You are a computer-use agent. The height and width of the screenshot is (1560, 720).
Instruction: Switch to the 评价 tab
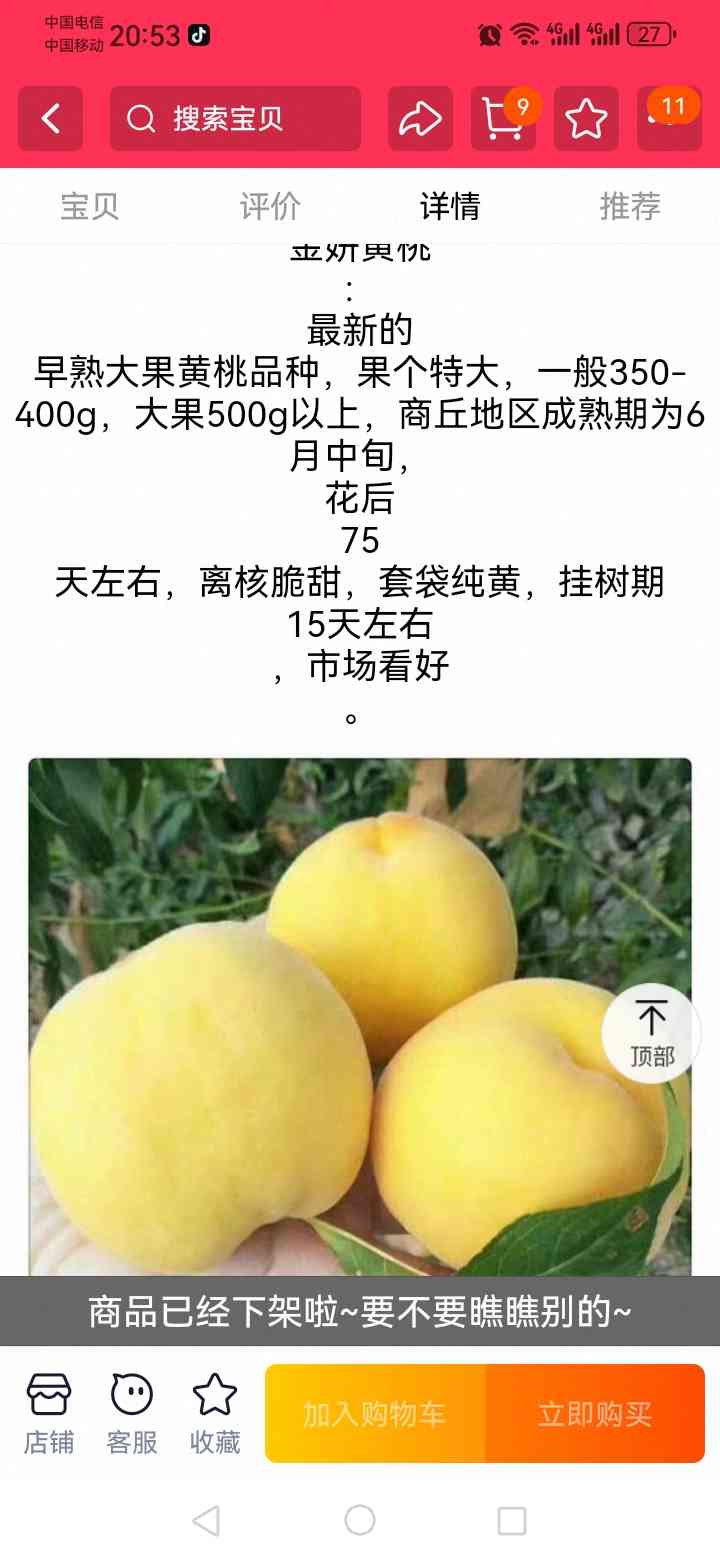point(270,206)
